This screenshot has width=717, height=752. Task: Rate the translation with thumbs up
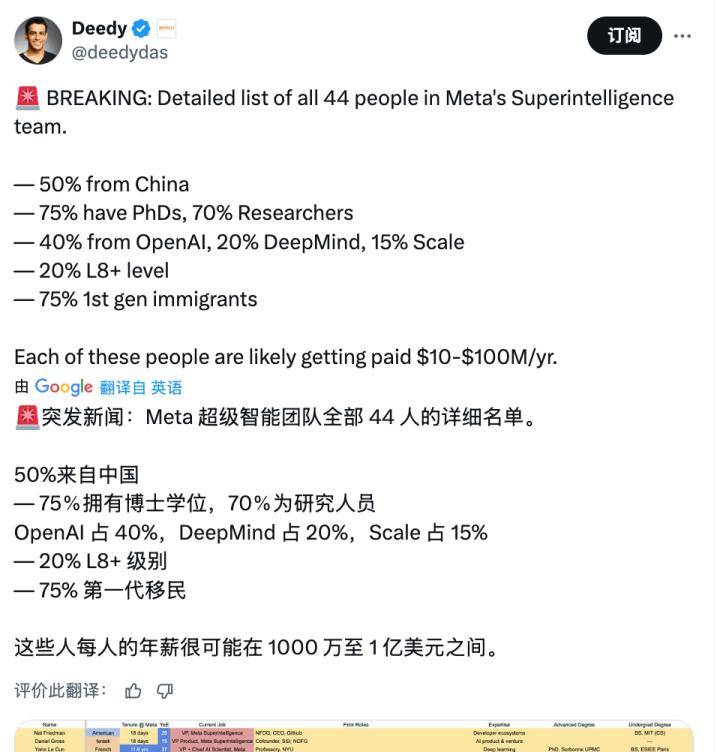pyautogui.click(x=134, y=690)
